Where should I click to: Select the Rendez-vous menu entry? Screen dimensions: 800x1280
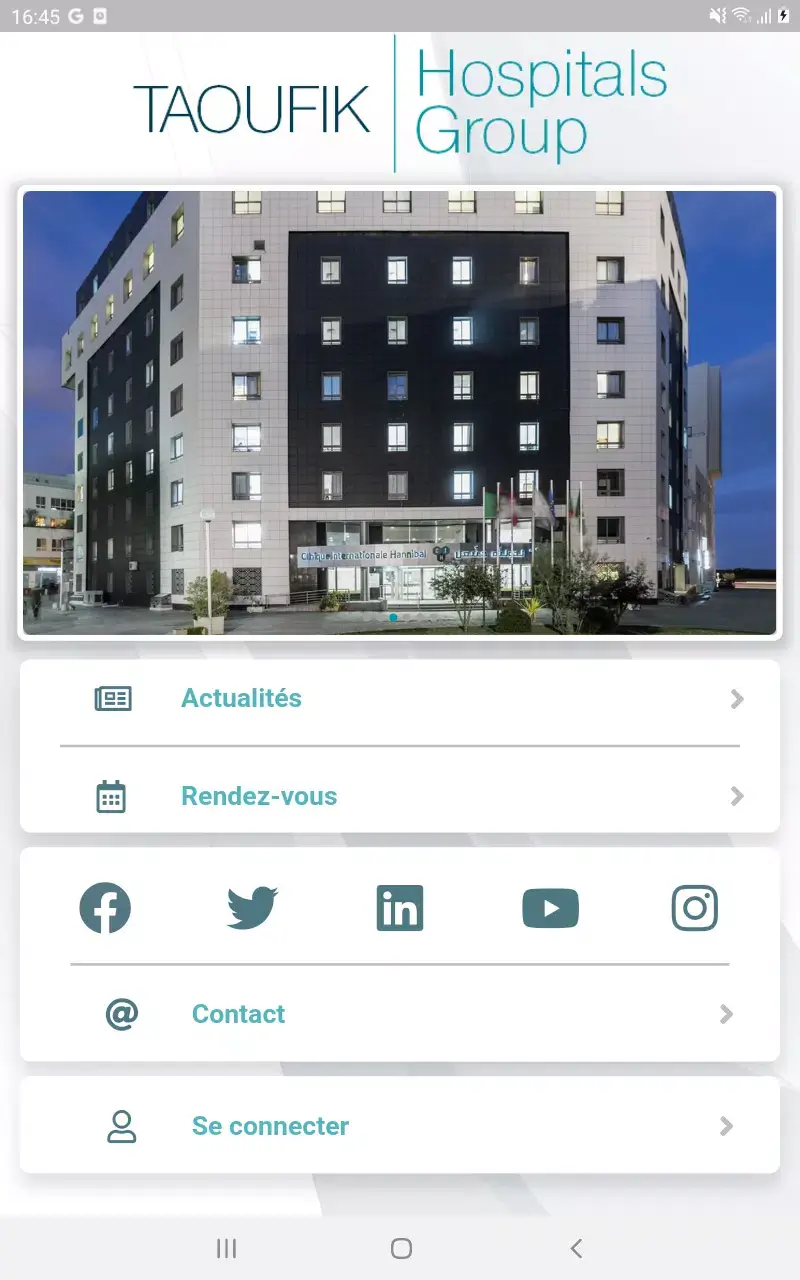[x=259, y=796]
